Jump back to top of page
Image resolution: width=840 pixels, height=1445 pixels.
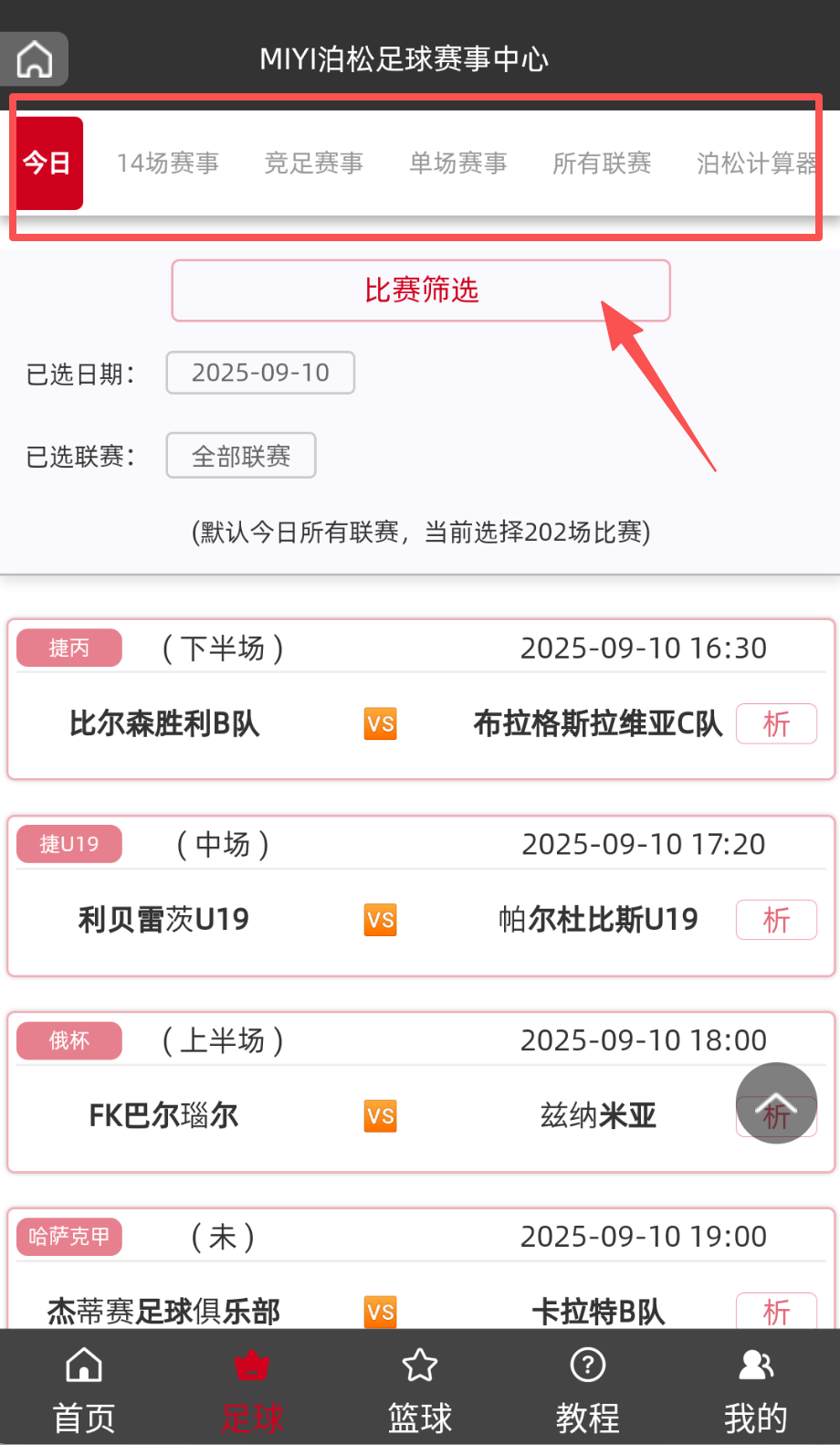[x=776, y=1102]
